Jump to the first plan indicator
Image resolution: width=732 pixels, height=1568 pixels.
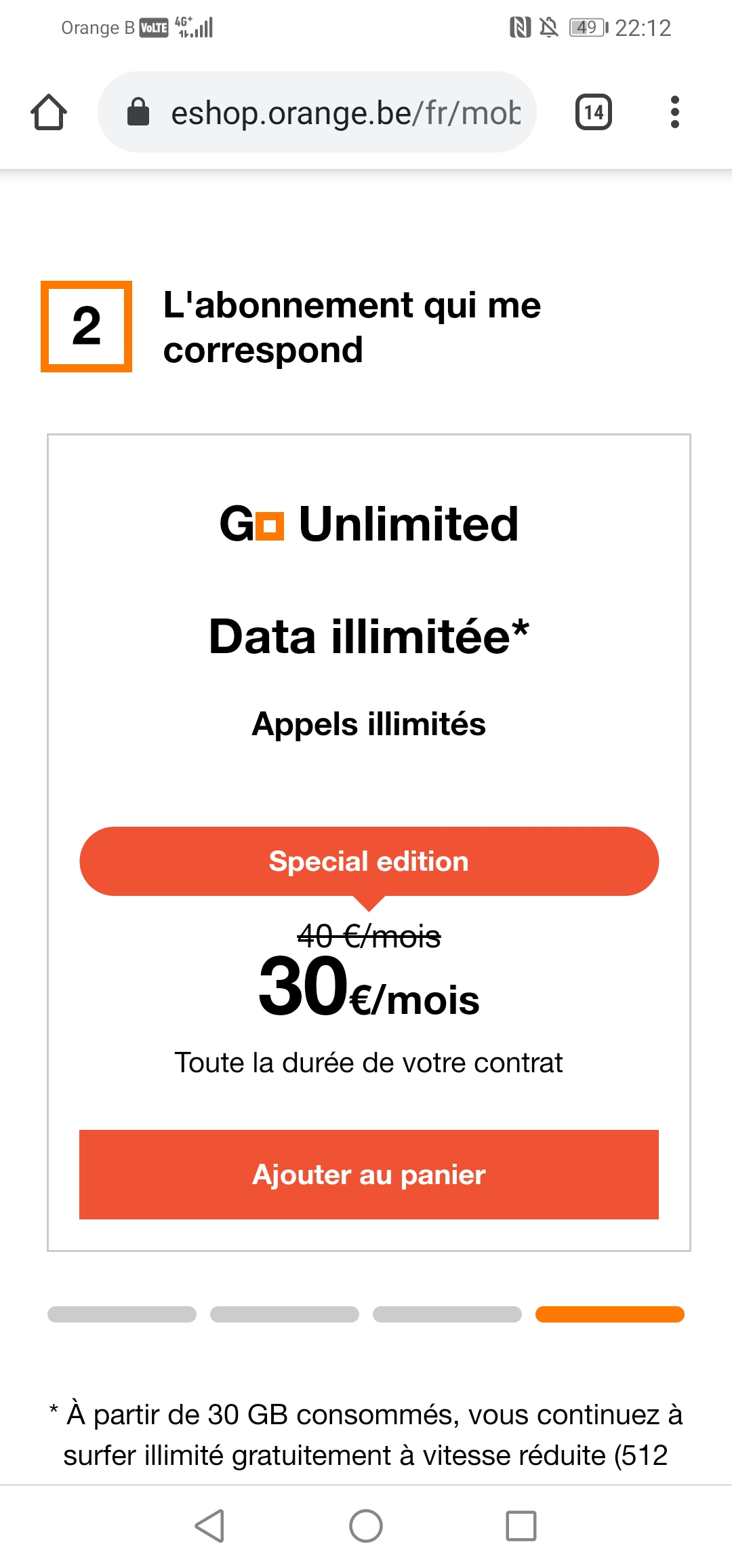pyautogui.click(x=122, y=1314)
